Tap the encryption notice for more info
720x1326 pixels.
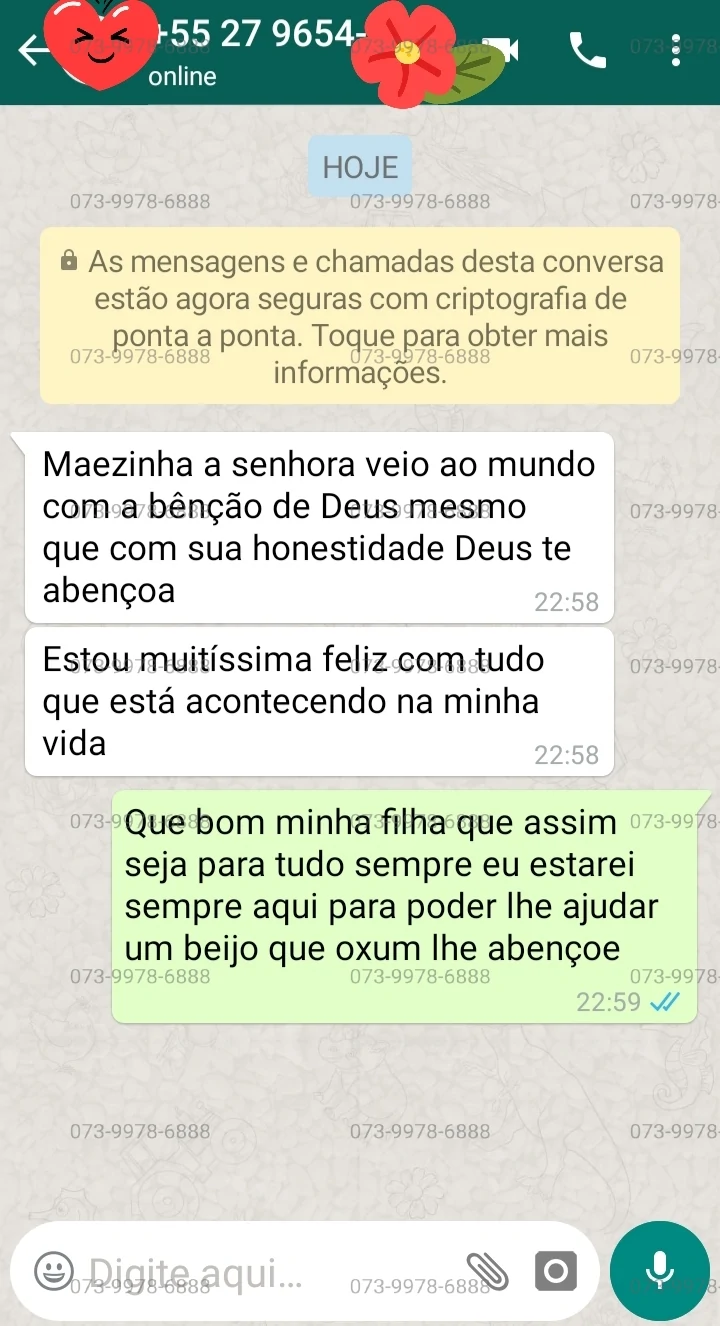click(x=360, y=316)
